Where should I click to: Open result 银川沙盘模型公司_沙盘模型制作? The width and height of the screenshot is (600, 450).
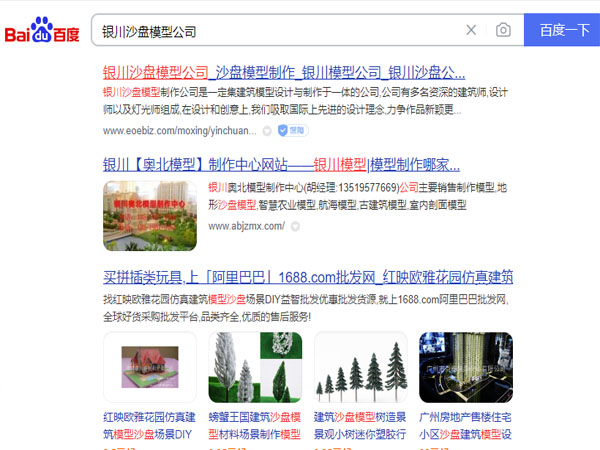click(x=284, y=72)
